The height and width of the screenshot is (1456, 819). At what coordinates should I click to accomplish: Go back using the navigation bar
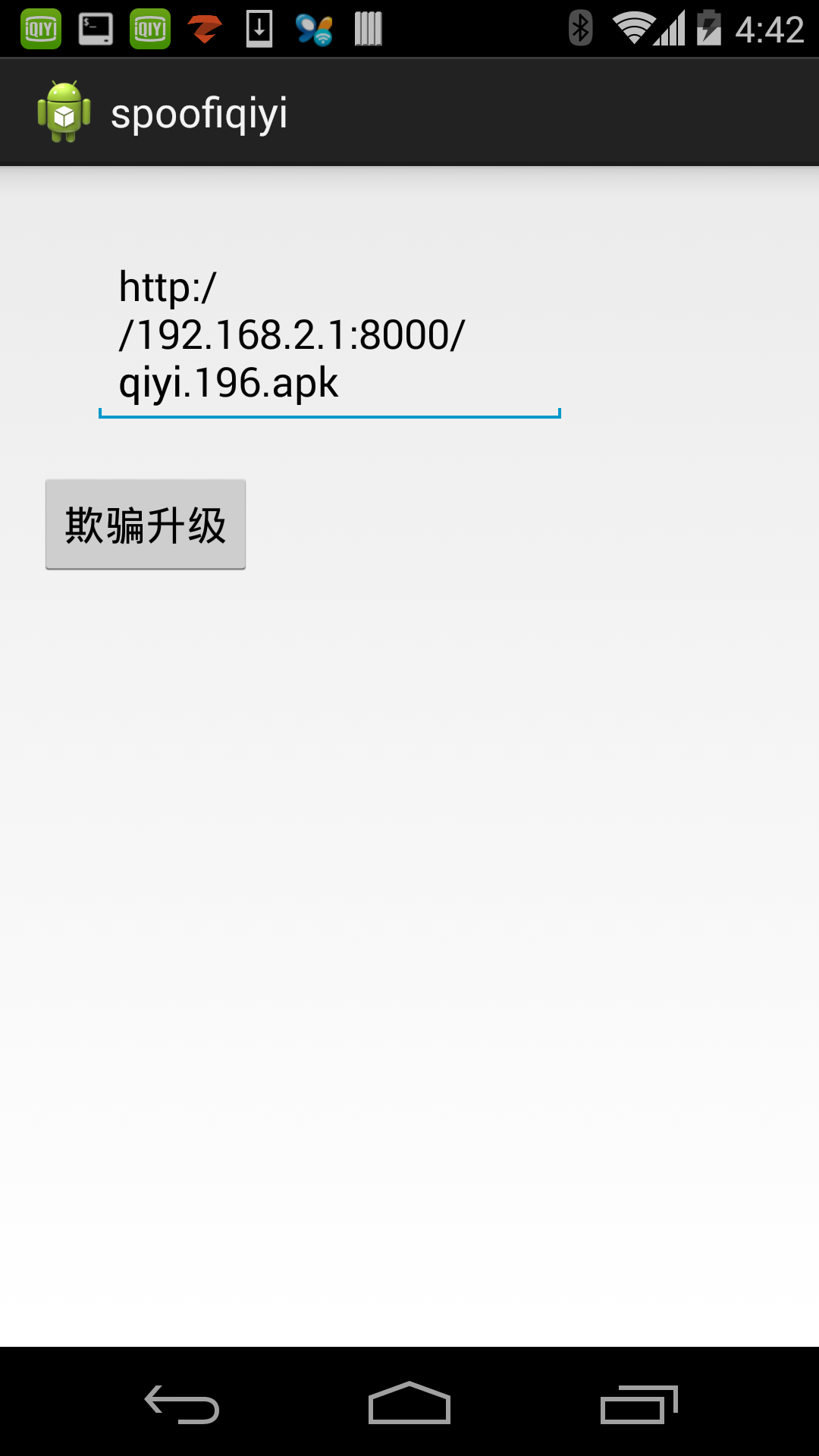(x=182, y=1404)
